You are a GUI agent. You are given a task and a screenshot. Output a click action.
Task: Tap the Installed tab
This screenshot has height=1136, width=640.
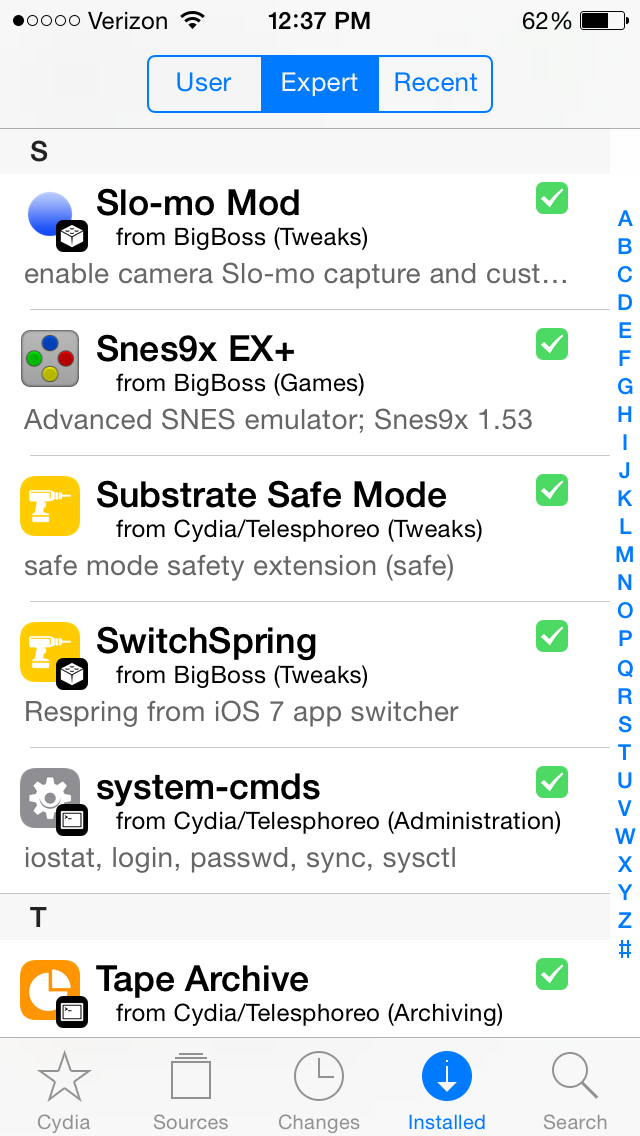click(x=446, y=1089)
